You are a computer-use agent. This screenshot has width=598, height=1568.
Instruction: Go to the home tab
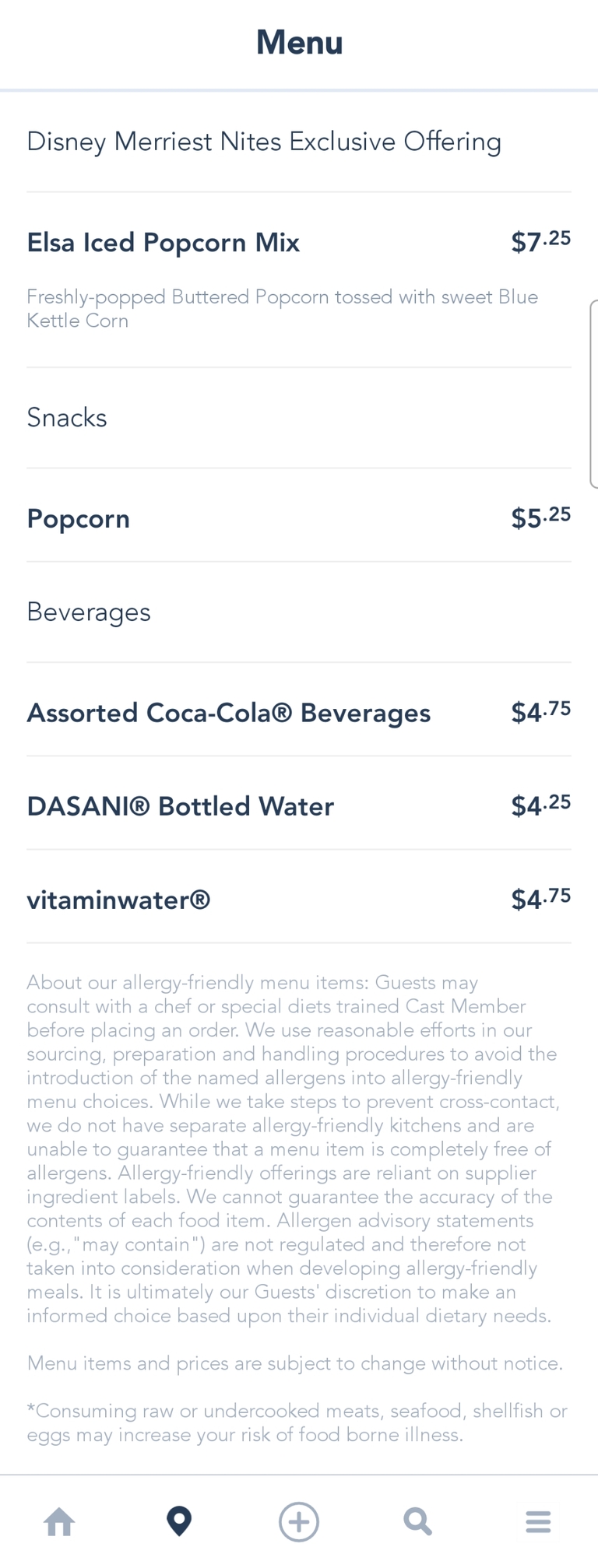click(x=60, y=1521)
